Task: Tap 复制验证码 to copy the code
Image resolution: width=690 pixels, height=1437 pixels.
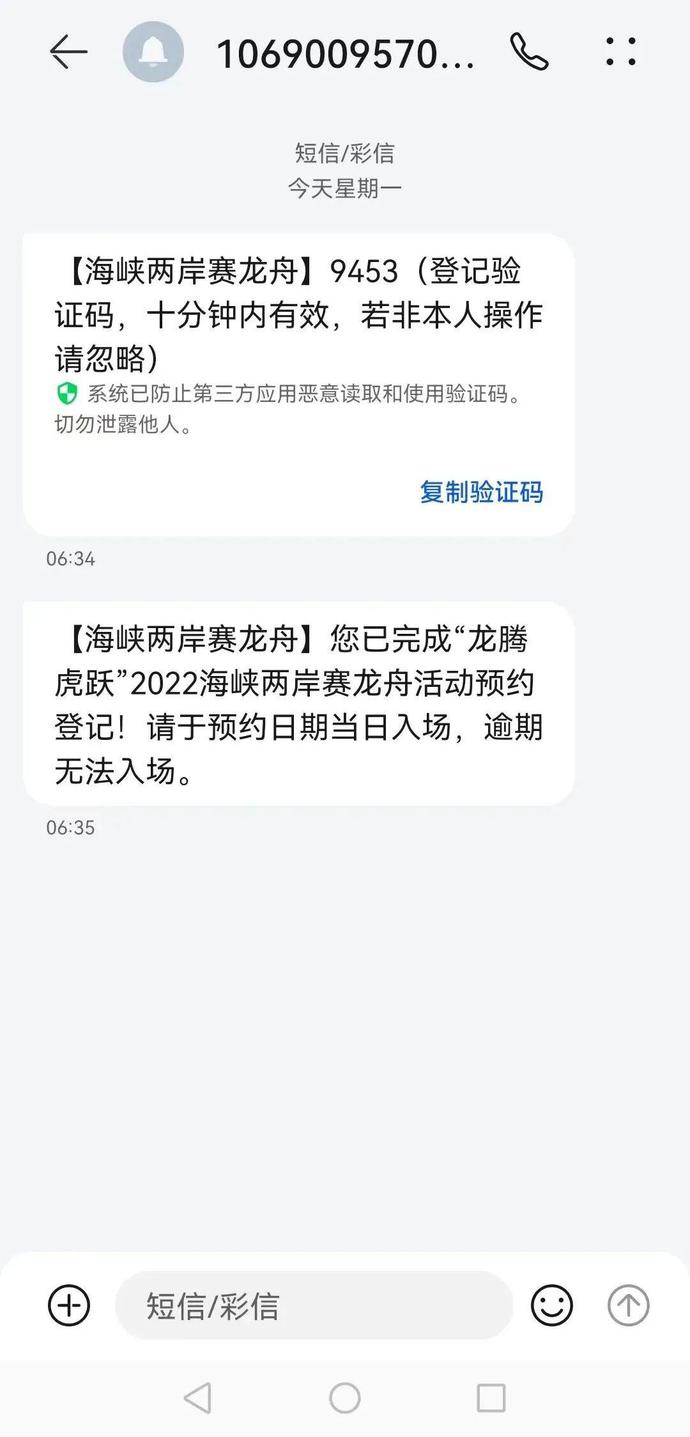Action: click(x=481, y=492)
